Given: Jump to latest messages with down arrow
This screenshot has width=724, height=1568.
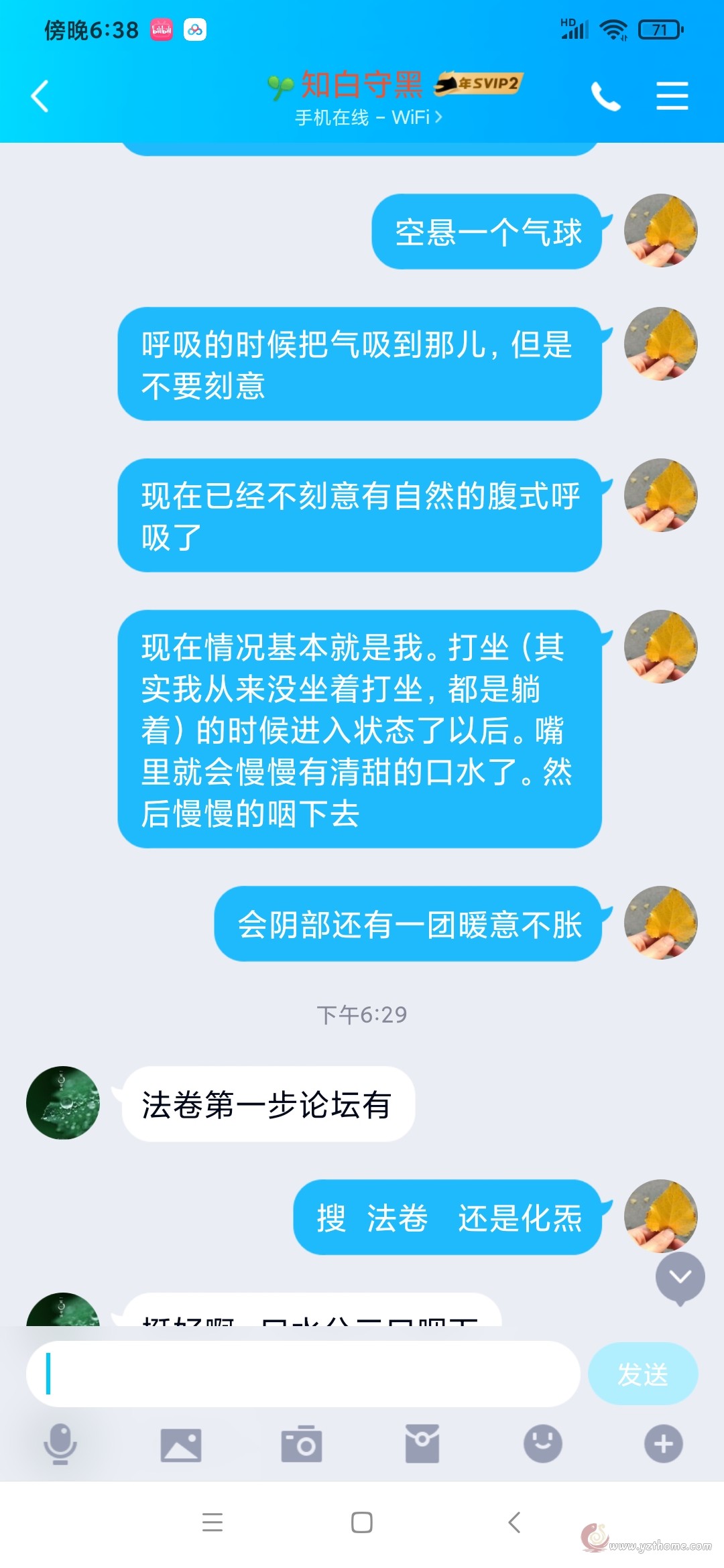Looking at the screenshot, I should (680, 1278).
